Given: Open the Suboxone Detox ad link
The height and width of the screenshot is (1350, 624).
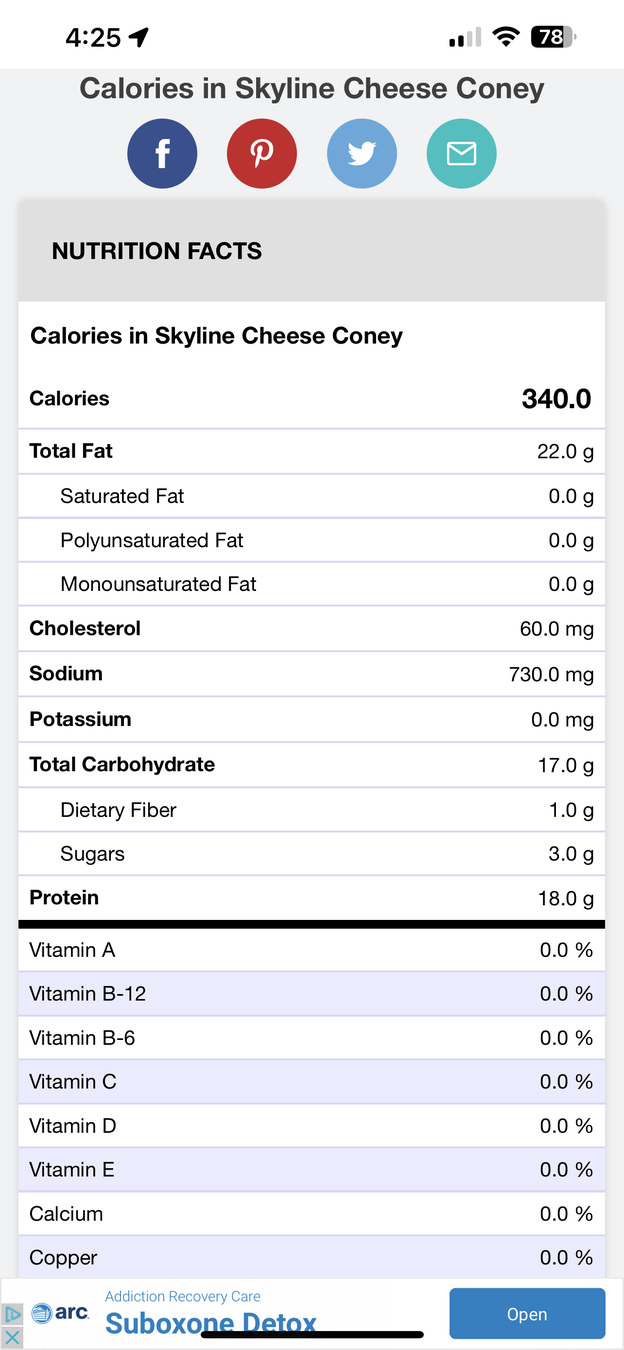Looking at the screenshot, I should (210, 1323).
